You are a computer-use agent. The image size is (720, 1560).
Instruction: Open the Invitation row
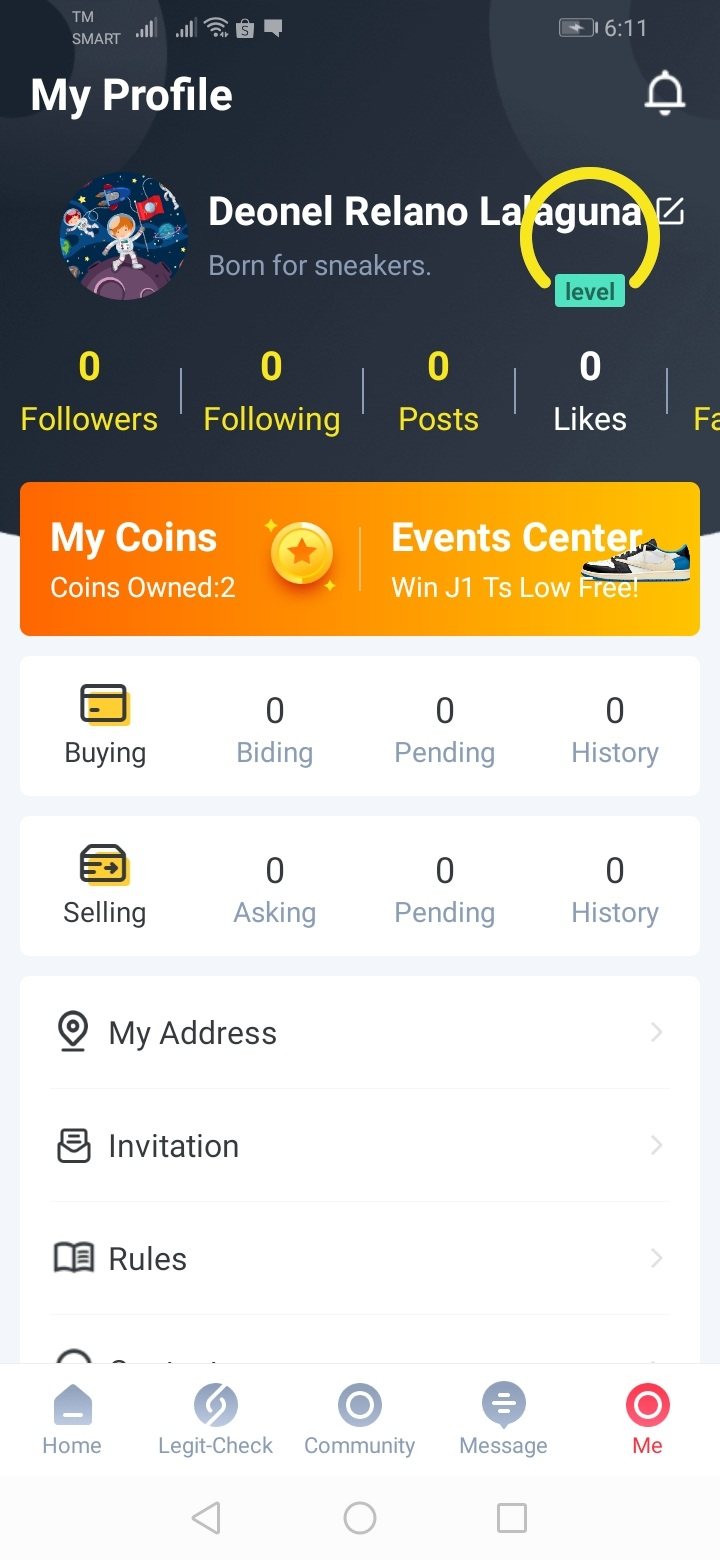360,1146
